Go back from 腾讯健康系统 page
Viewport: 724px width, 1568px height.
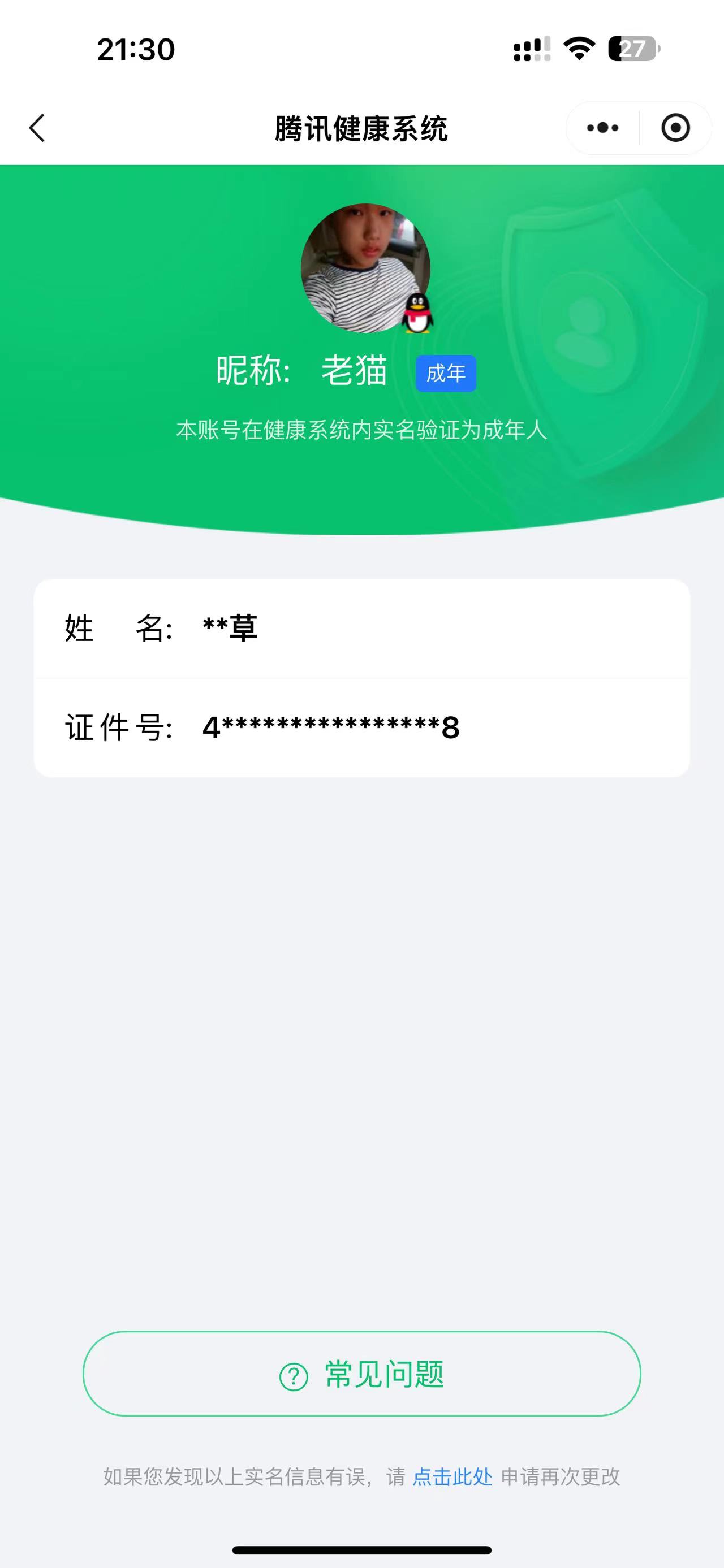click(37, 128)
